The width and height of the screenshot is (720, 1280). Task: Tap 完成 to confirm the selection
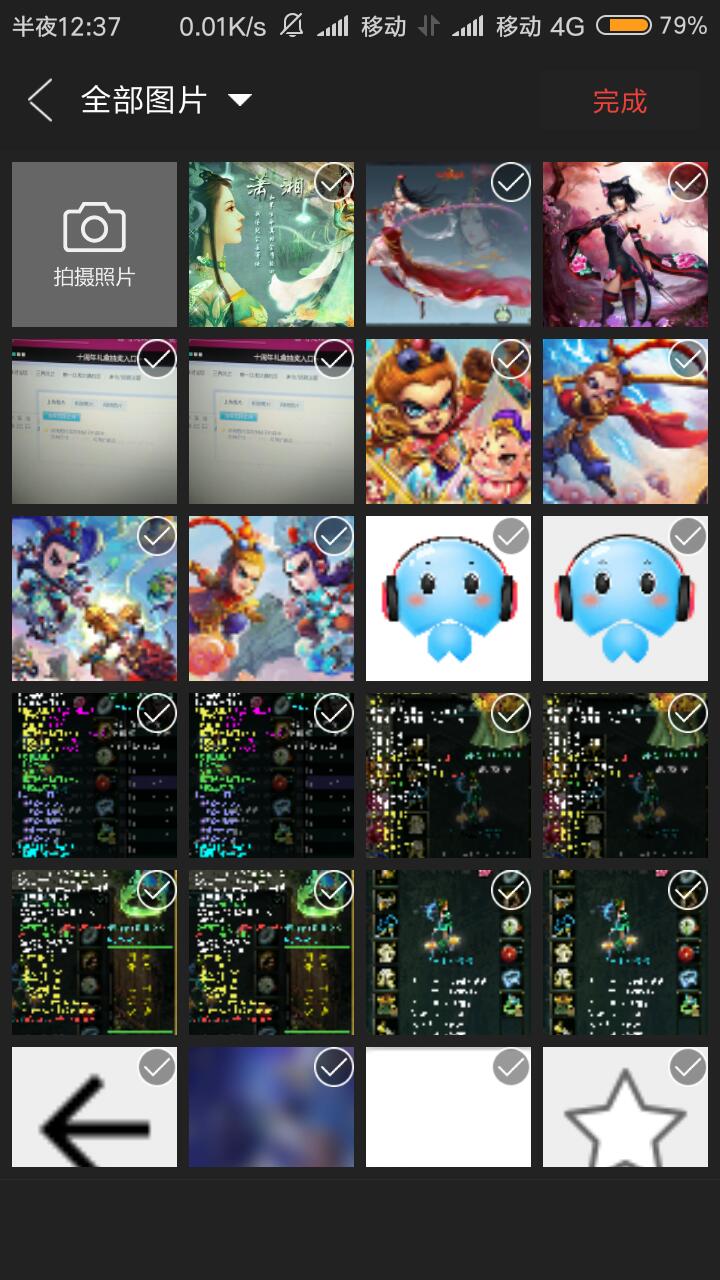click(619, 101)
